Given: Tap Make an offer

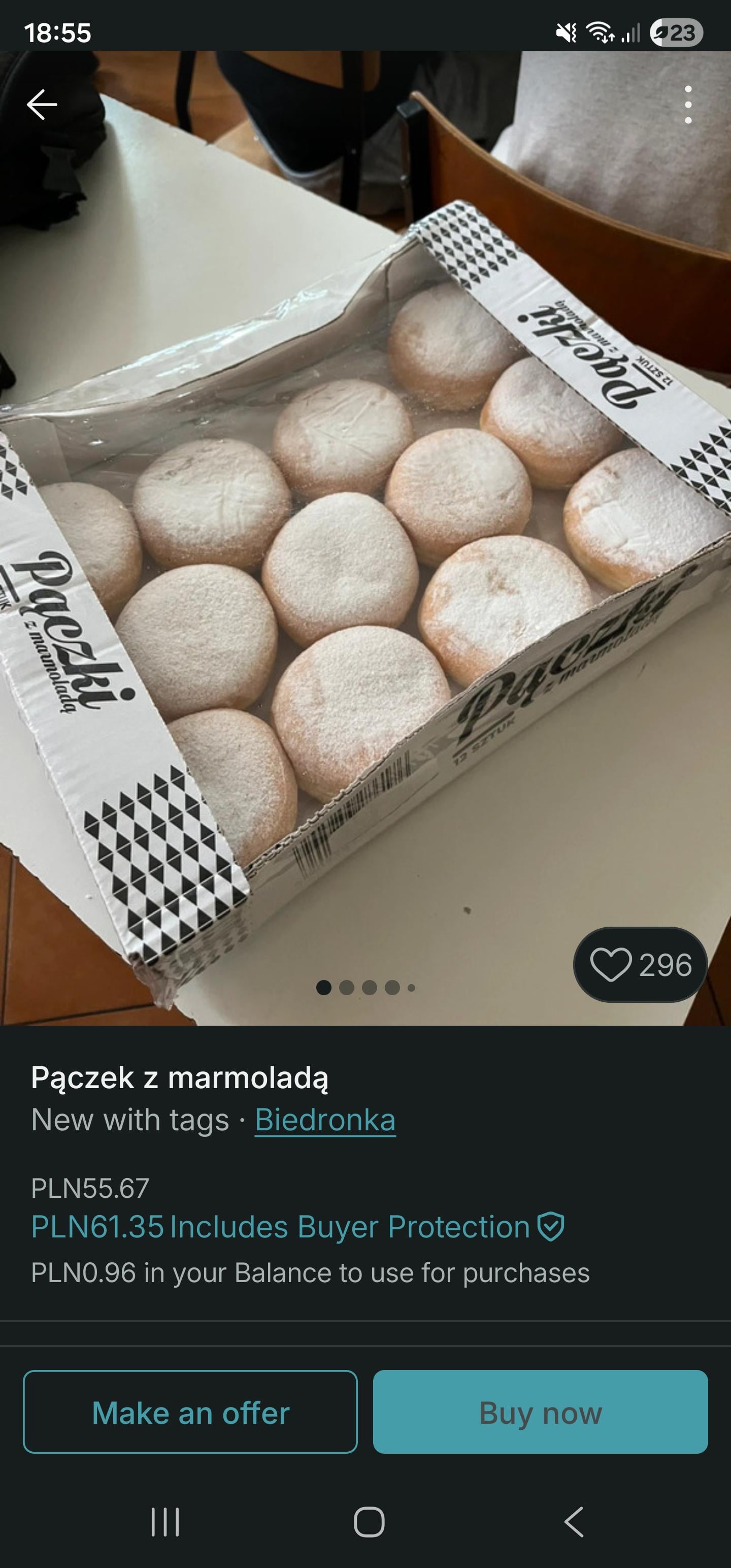Looking at the screenshot, I should tap(190, 1412).
